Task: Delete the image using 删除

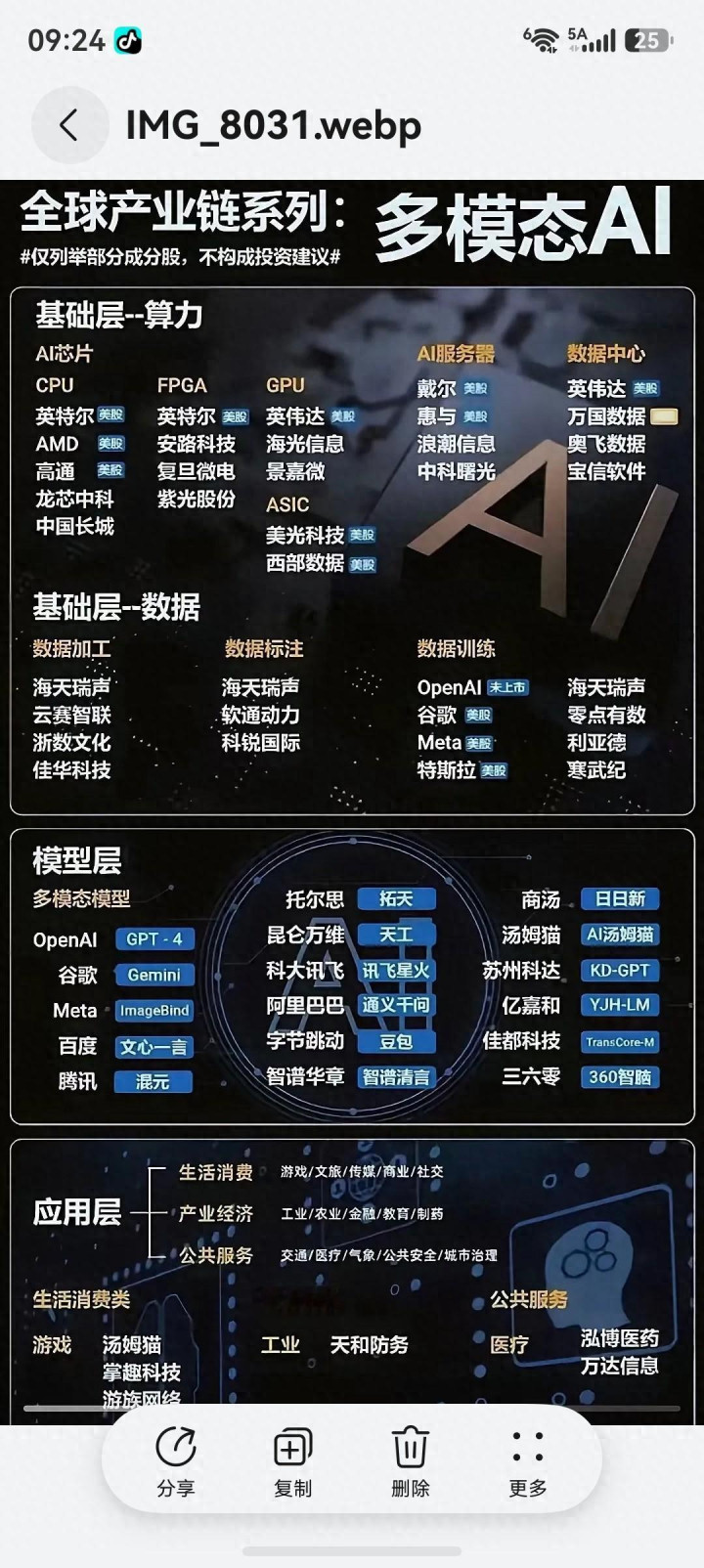Action: 411,1462
